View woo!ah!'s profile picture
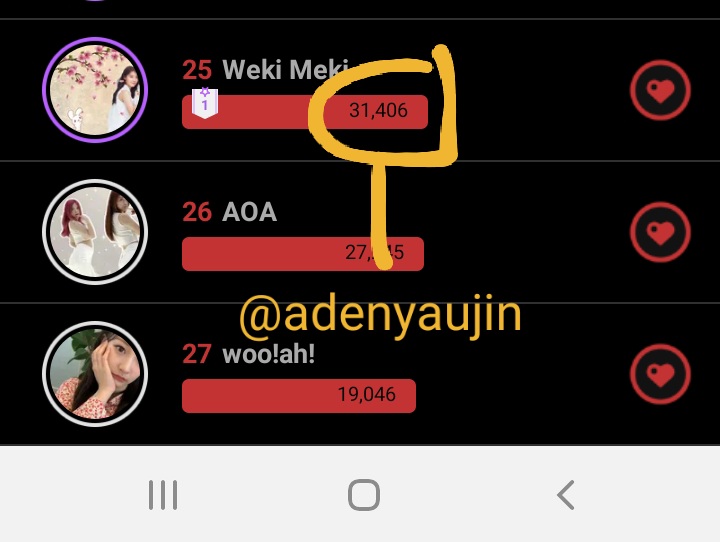The width and height of the screenshot is (720, 542). (95, 375)
